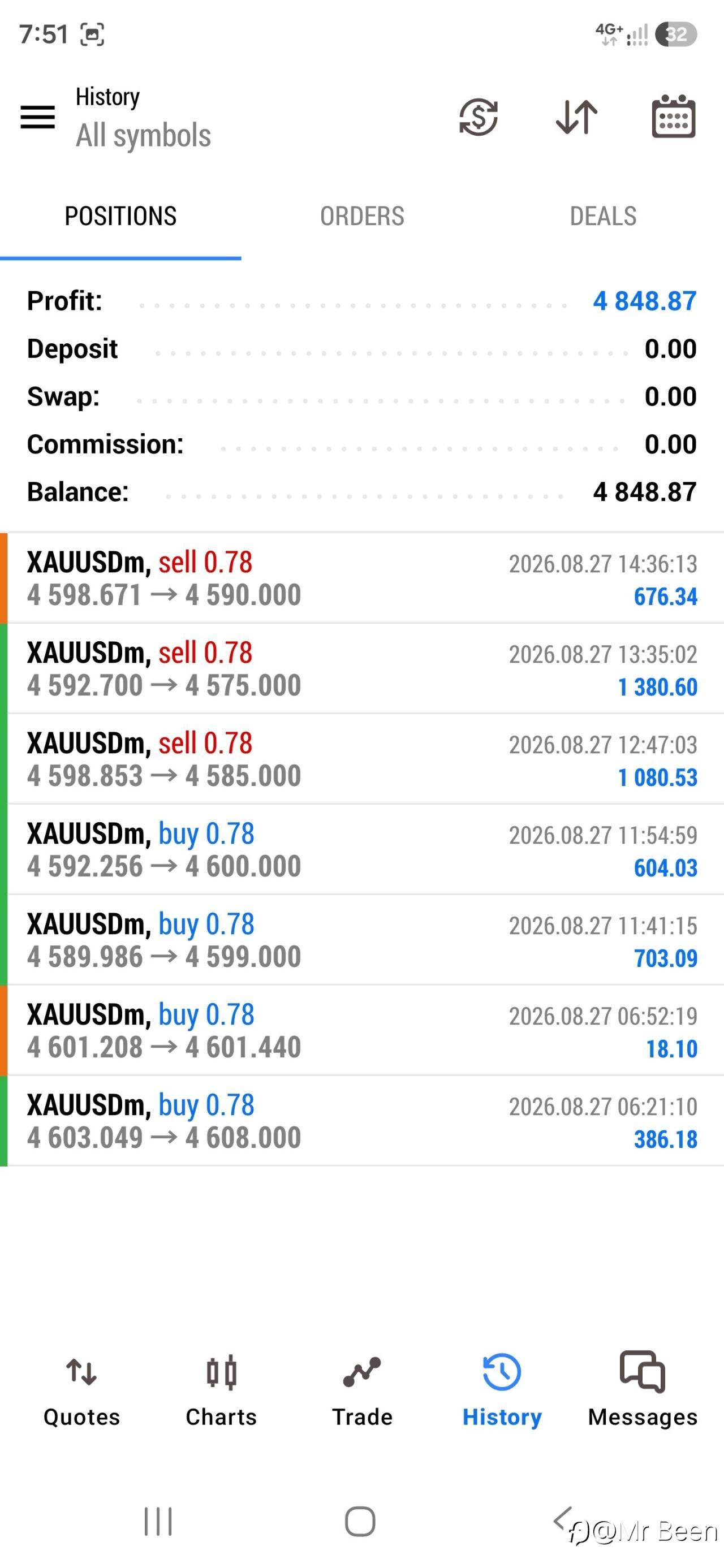View the buy position closed at 06:21:10

point(361,1121)
